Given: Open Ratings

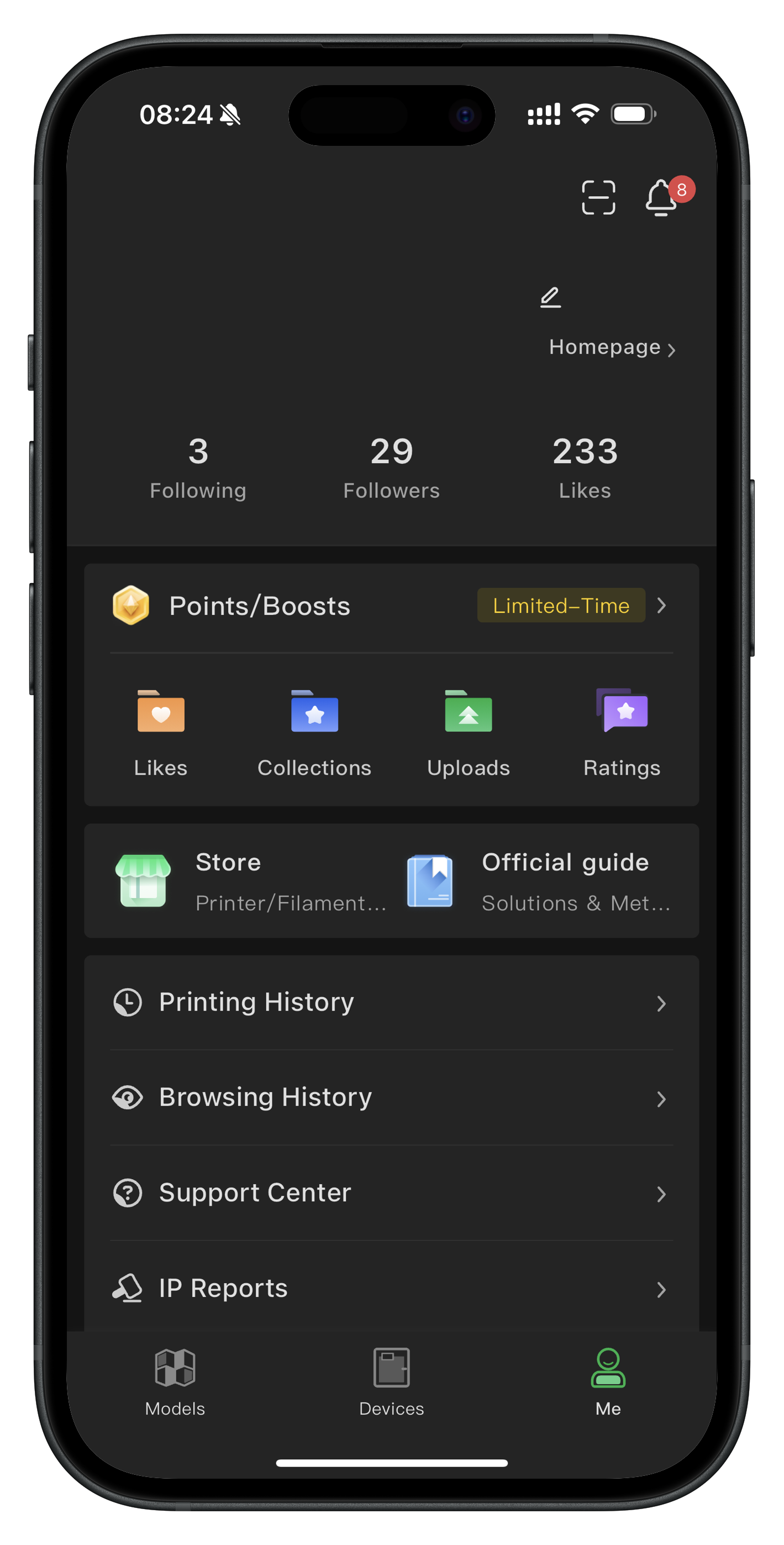Looking at the screenshot, I should pos(622,732).
